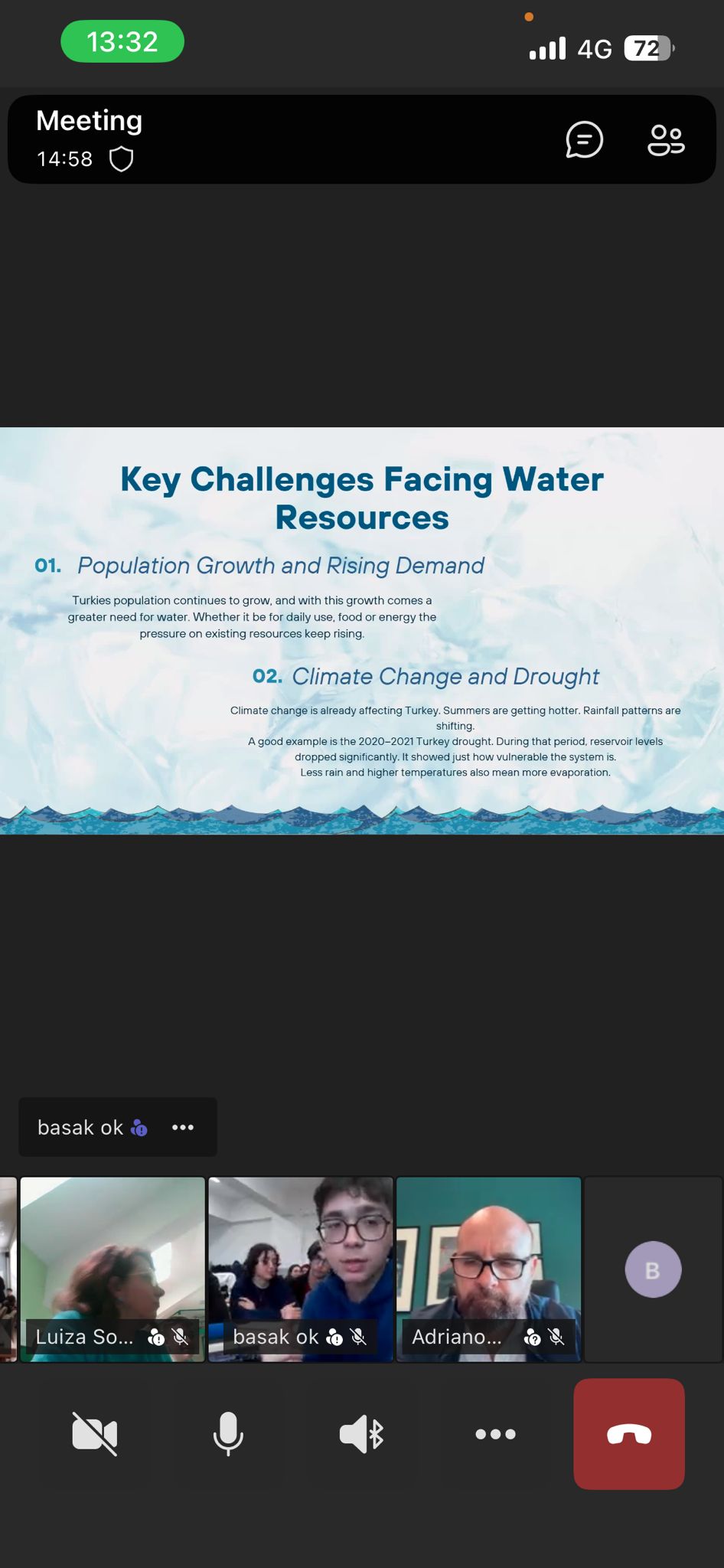Turn on the camera
This screenshot has width=724, height=1568.
click(x=95, y=1433)
